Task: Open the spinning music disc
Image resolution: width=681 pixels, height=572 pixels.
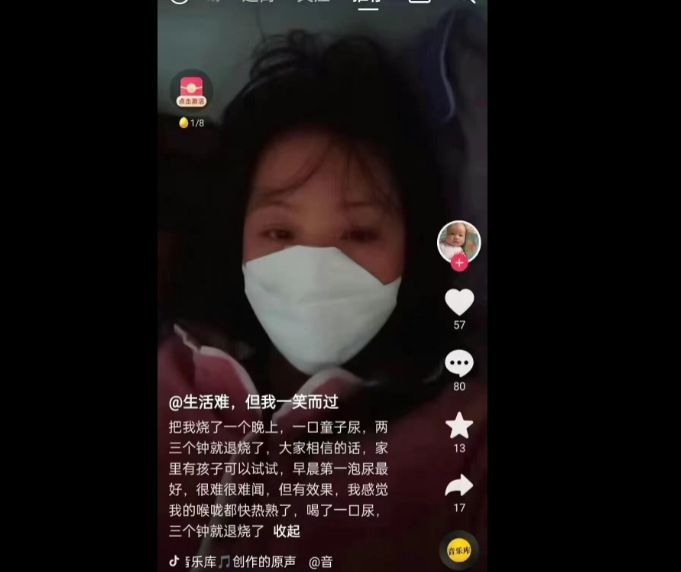Action: click(x=459, y=551)
